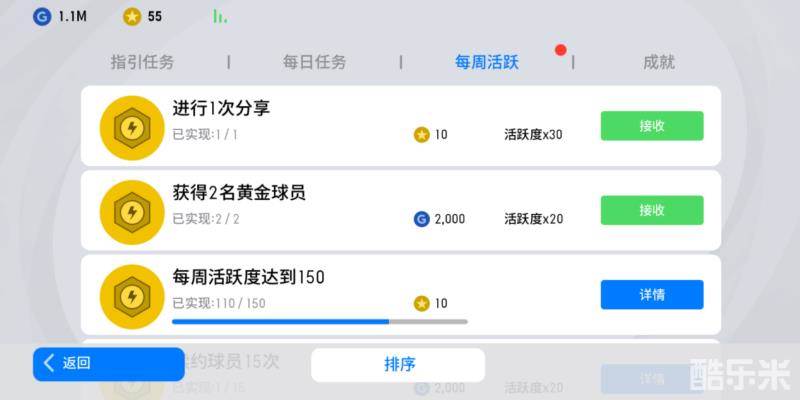Tap the 排序 sort button
The height and width of the screenshot is (400, 800).
398,364
